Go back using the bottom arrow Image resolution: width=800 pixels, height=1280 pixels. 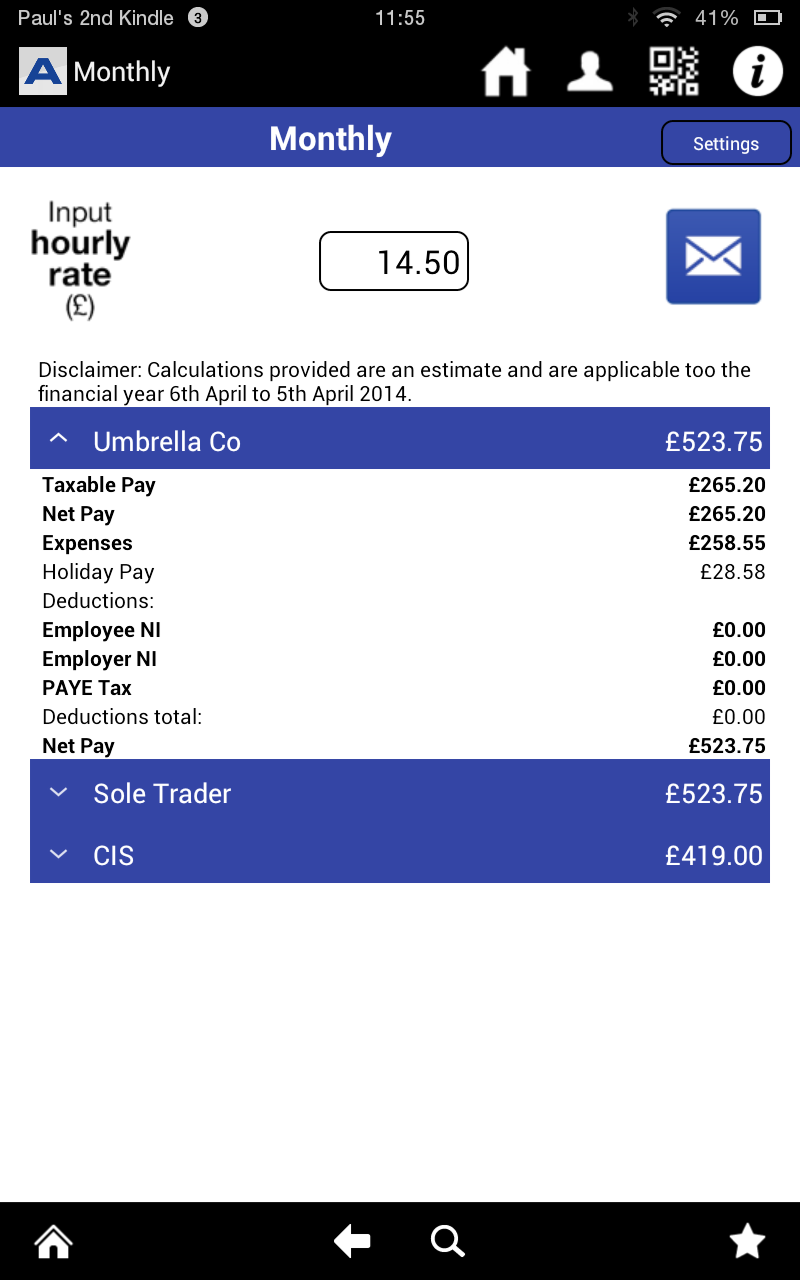pos(352,1242)
